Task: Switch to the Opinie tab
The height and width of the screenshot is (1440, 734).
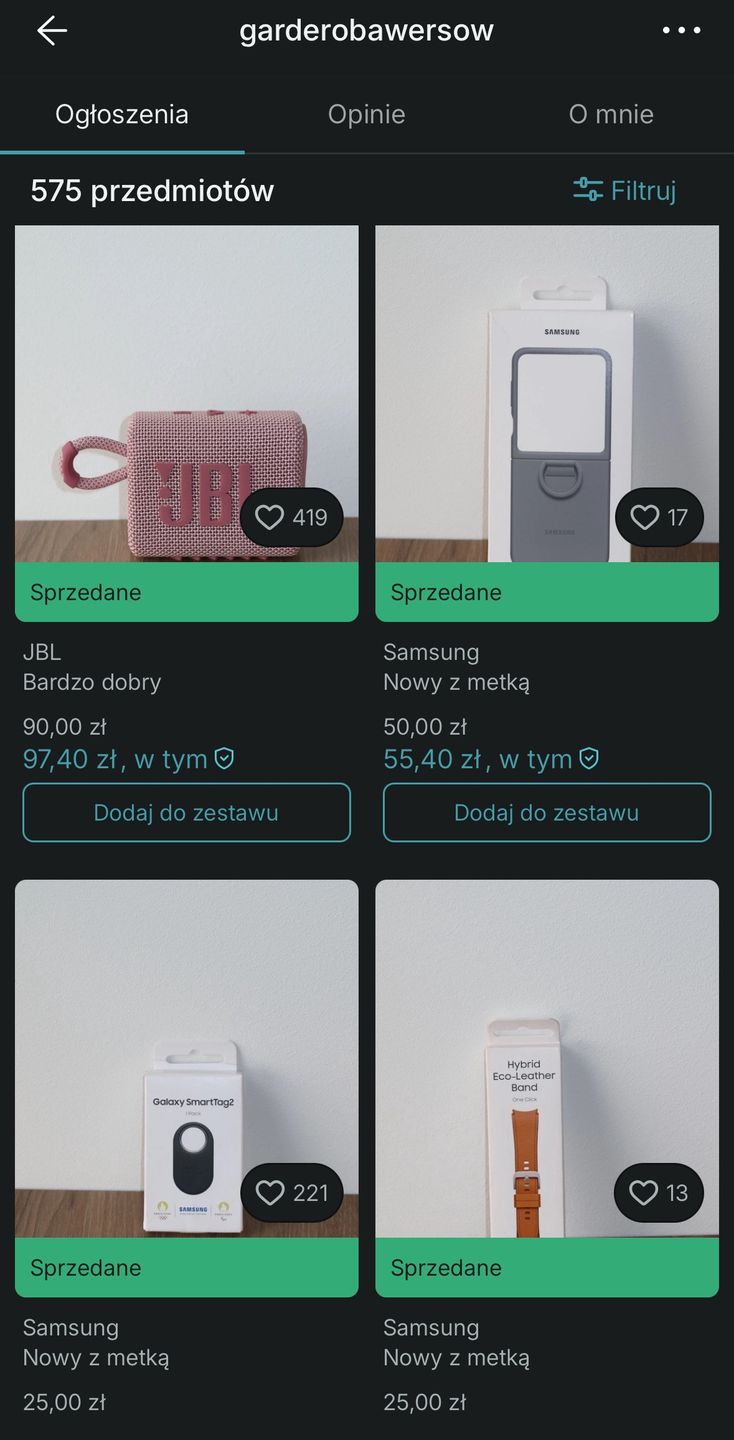Action: [366, 114]
